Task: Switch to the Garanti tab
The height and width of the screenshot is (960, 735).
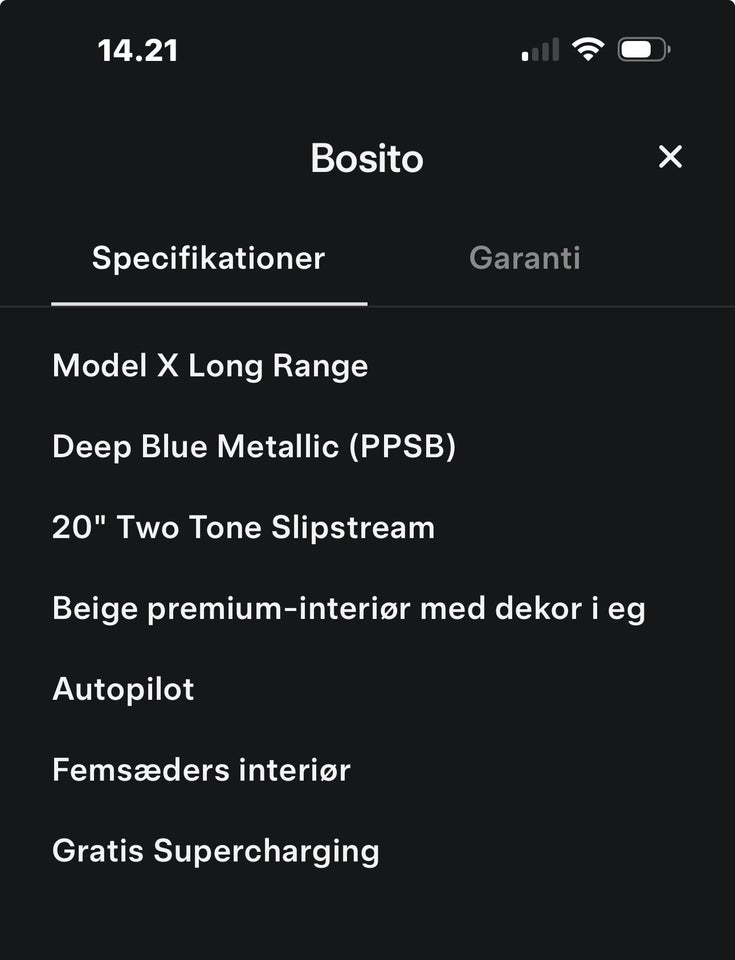Action: tap(525, 258)
